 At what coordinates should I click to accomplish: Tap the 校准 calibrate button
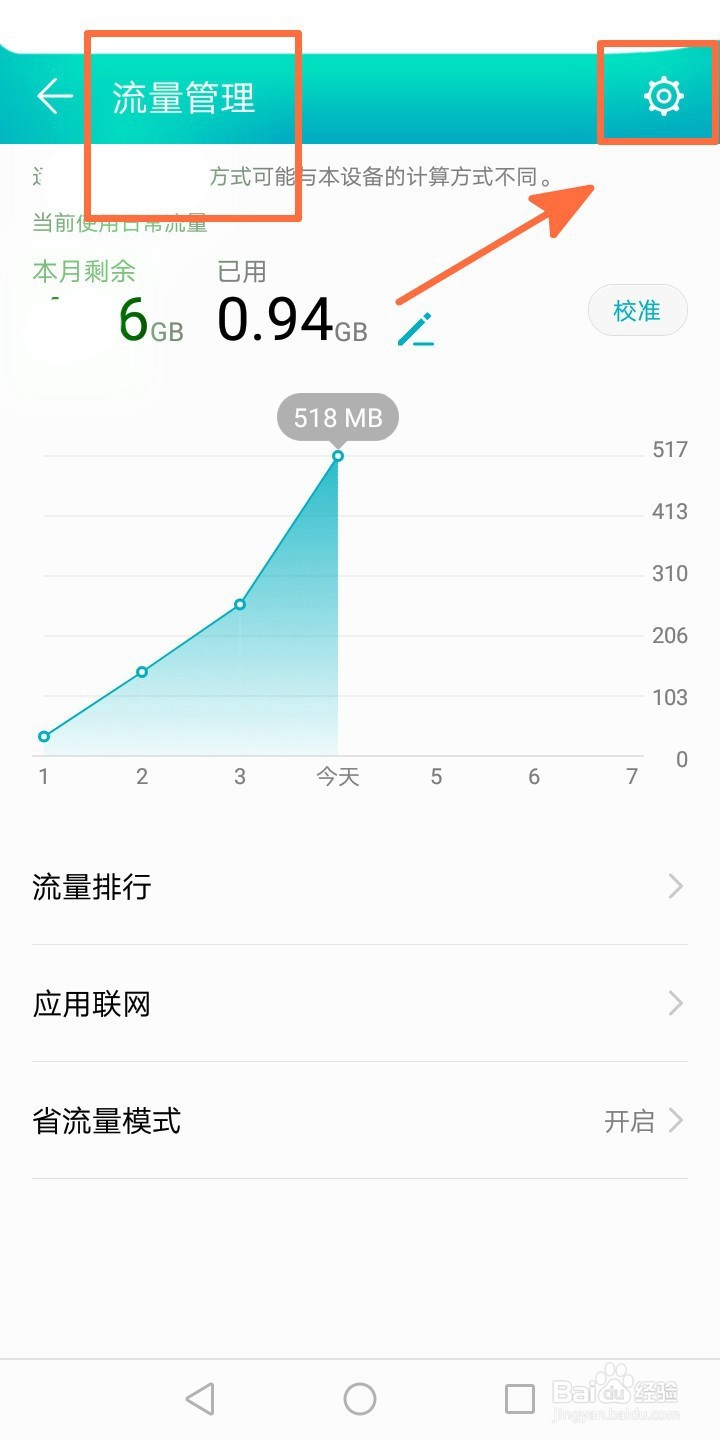pyautogui.click(x=637, y=311)
